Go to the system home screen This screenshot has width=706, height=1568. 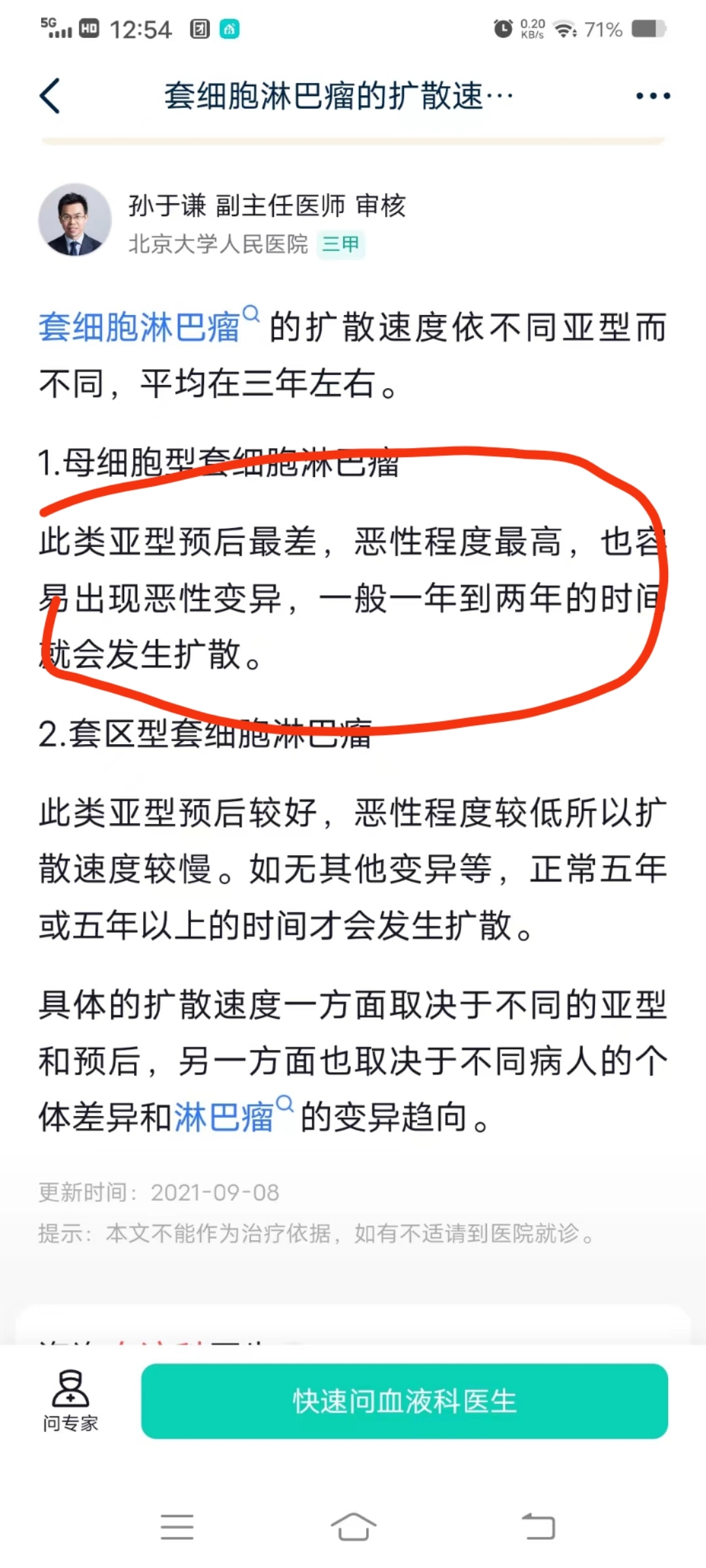pos(353,1527)
